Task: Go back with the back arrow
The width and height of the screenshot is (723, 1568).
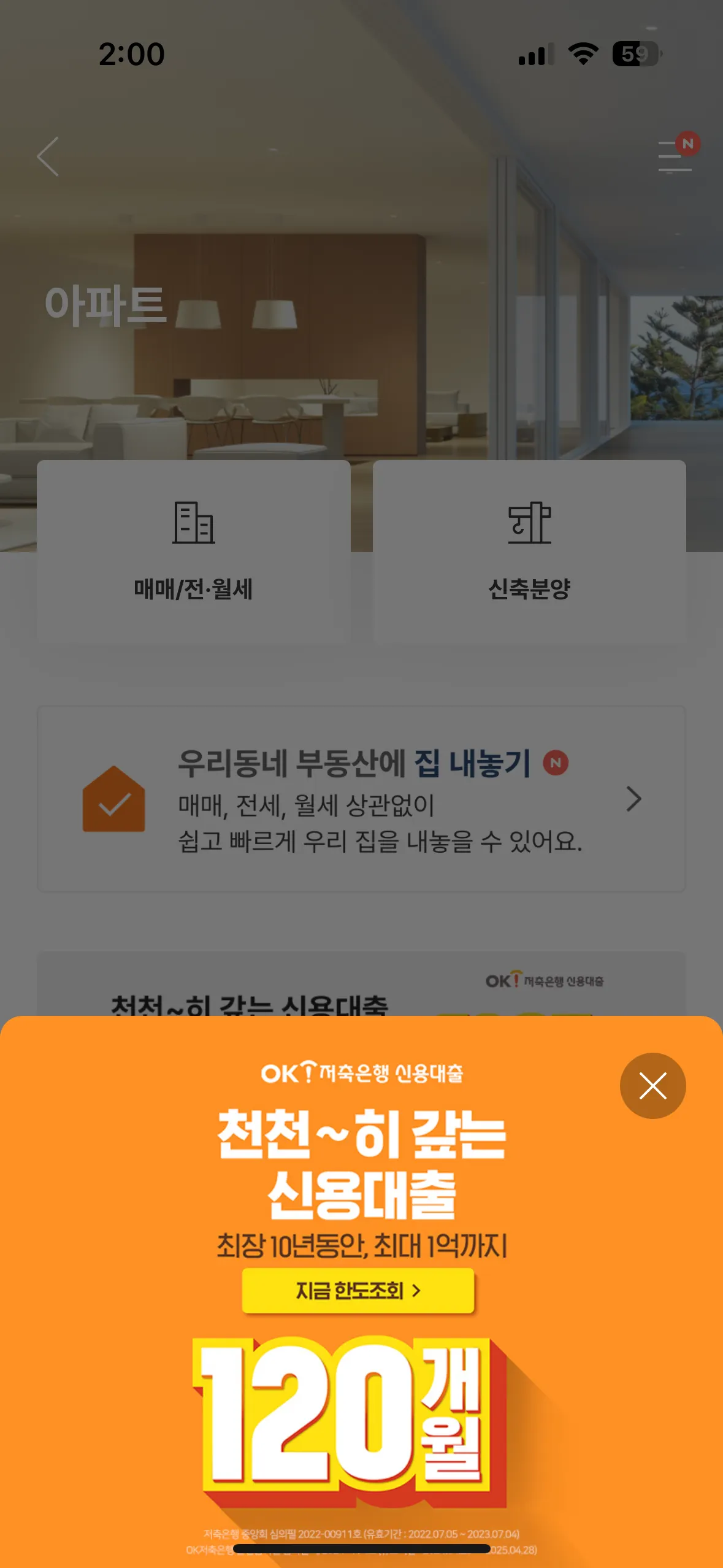Action: click(48, 156)
